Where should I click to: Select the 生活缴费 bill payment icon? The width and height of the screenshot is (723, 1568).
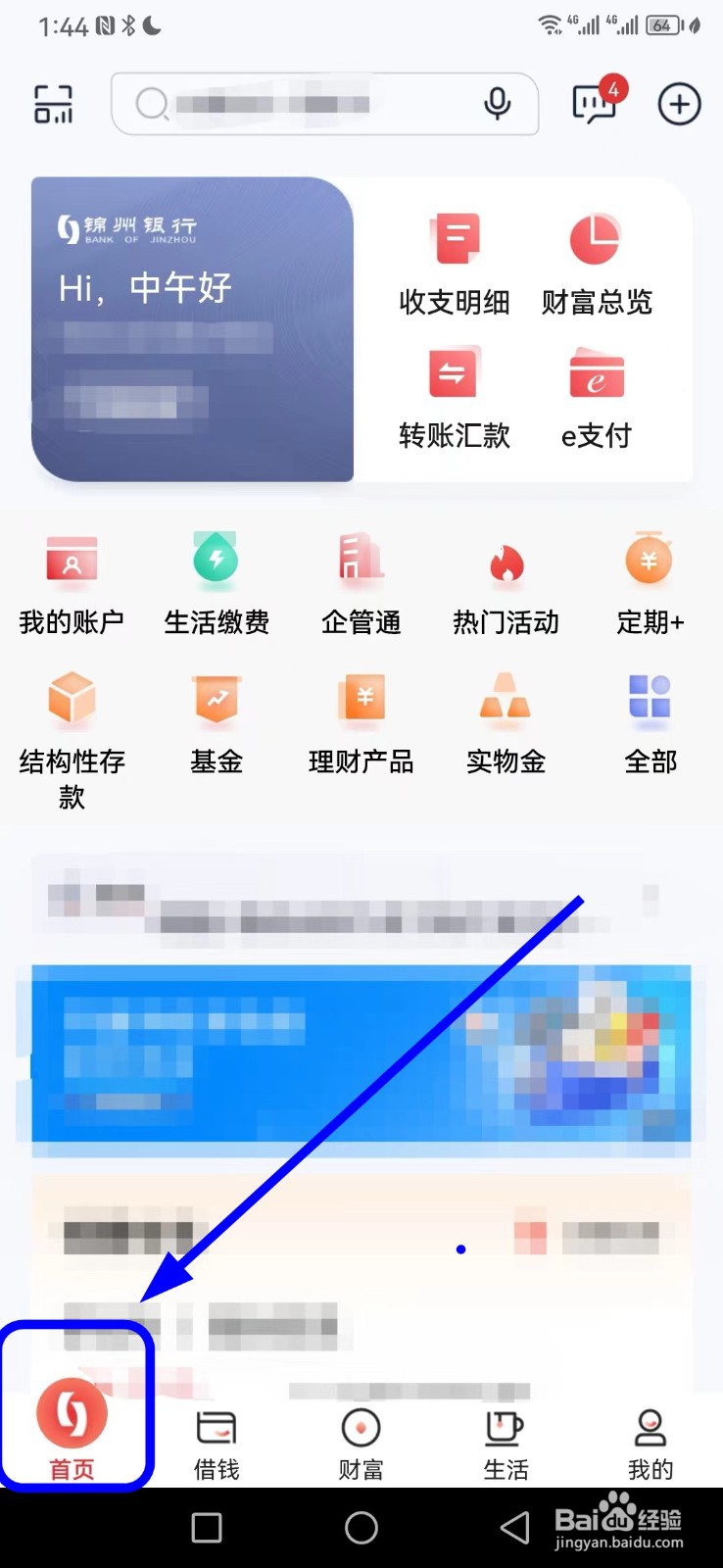[x=216, y=578]
